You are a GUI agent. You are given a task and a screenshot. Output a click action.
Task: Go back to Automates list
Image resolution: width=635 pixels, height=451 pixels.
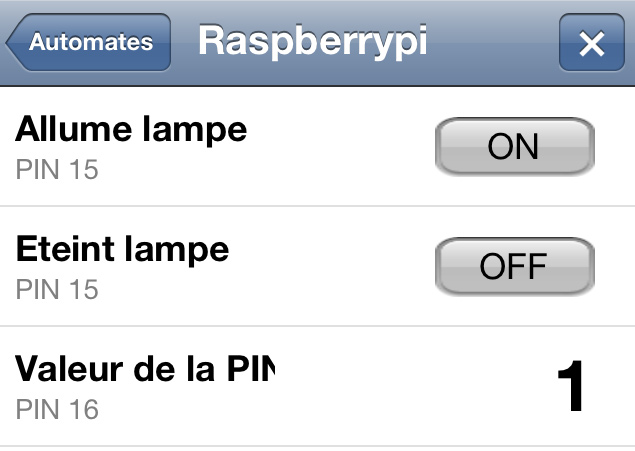(90, 42)
